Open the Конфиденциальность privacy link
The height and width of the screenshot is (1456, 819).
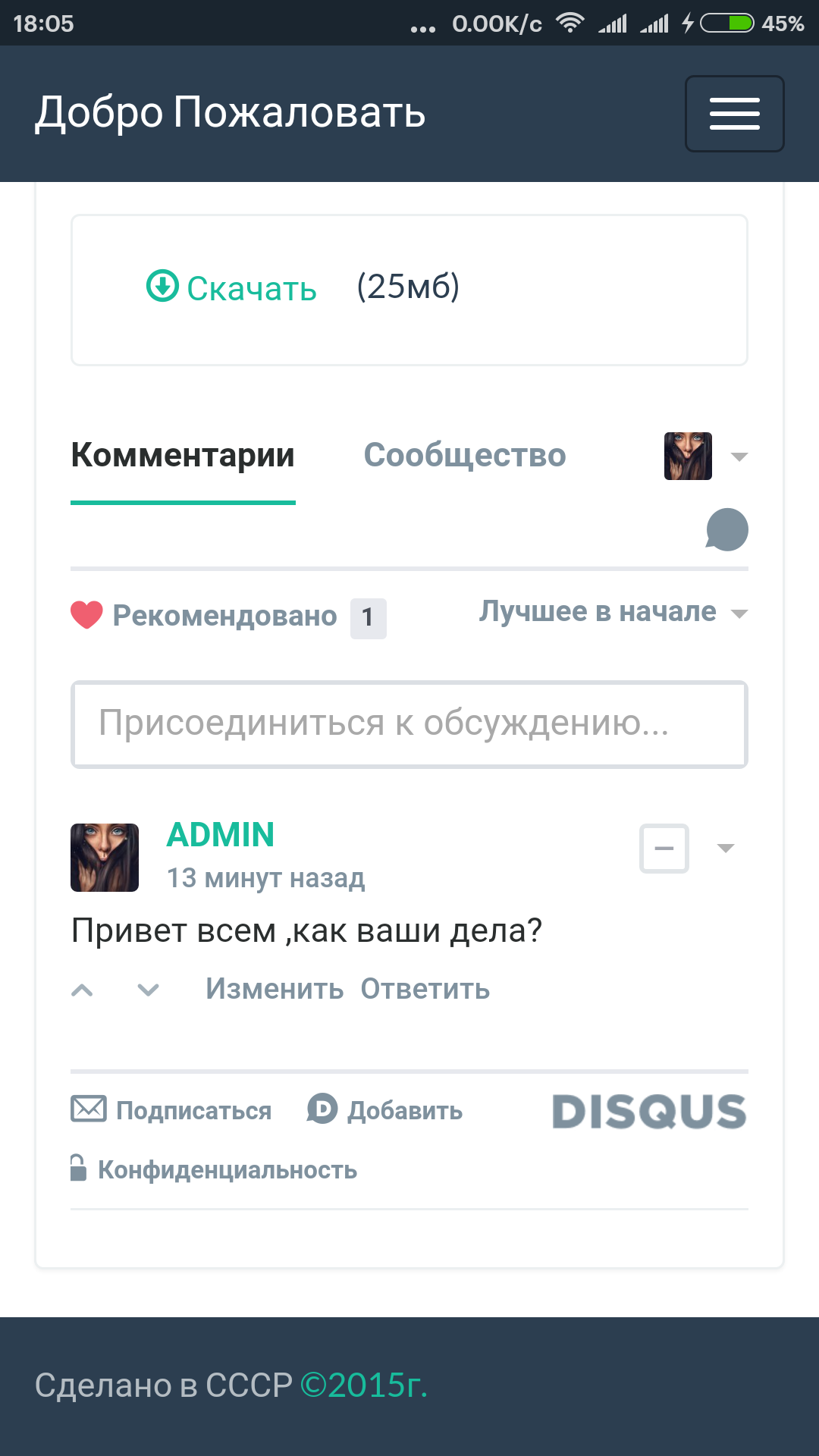coord(214,1170)
